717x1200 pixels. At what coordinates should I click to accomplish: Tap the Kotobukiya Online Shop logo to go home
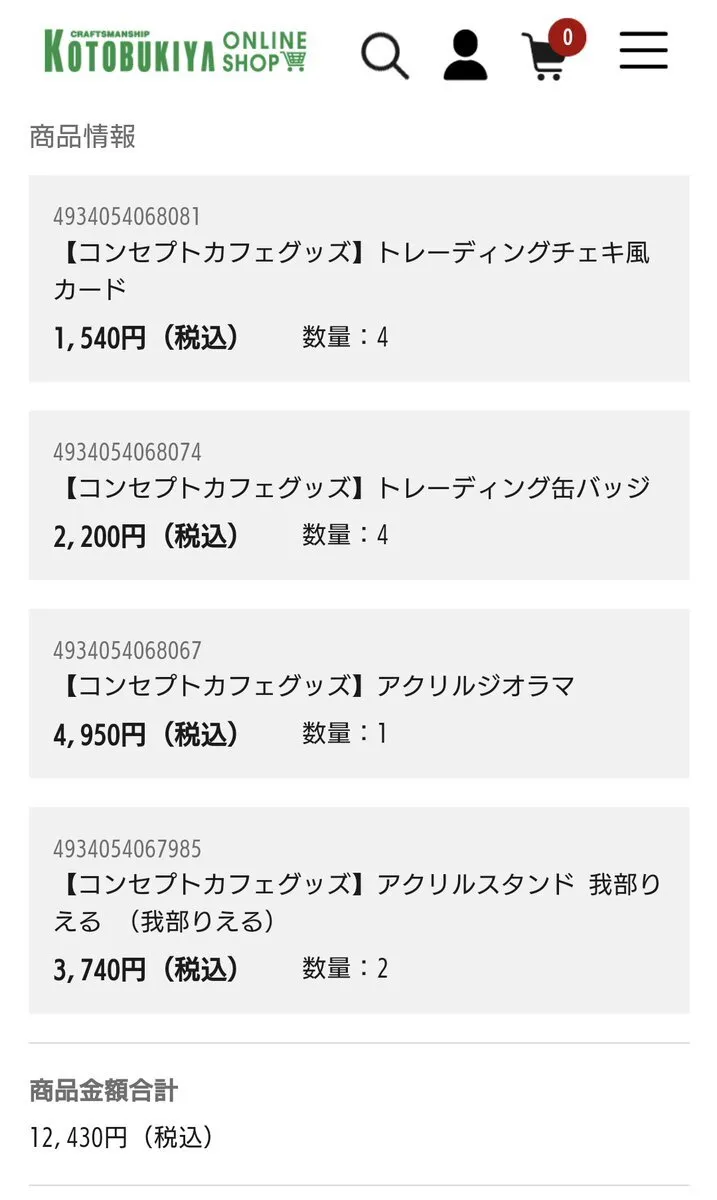175,50
